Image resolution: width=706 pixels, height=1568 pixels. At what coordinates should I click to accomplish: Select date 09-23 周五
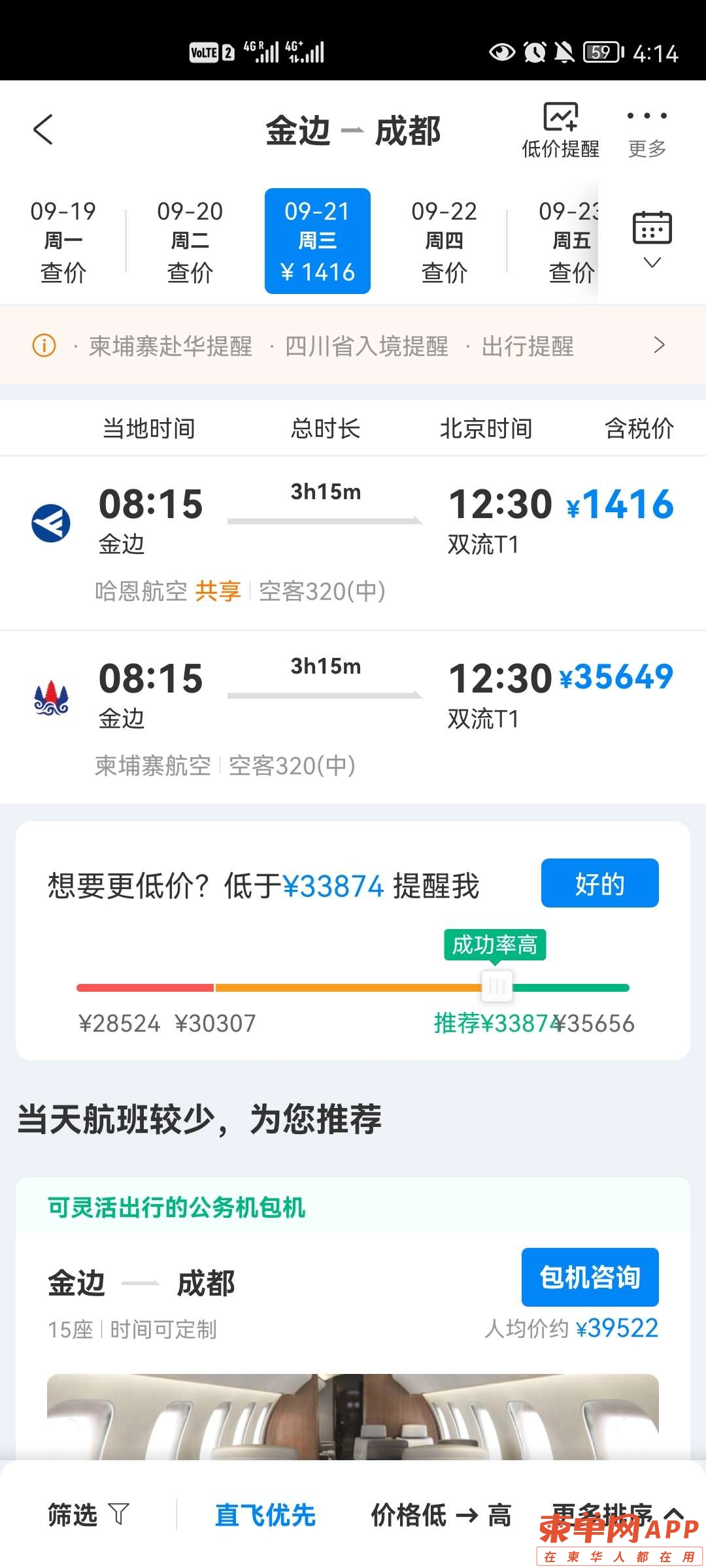pos(569,241)
